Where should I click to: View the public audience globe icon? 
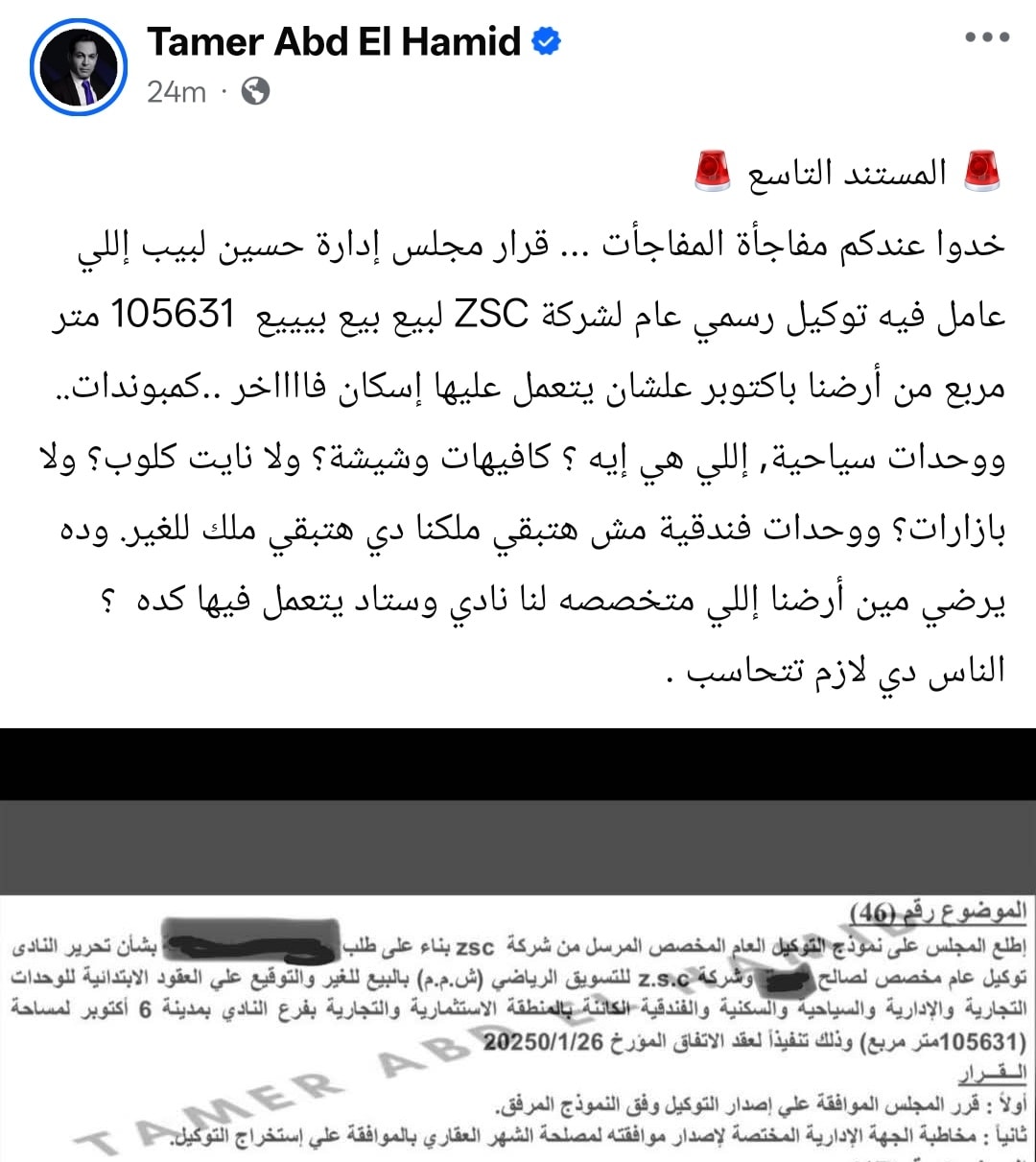pos(255,91)
